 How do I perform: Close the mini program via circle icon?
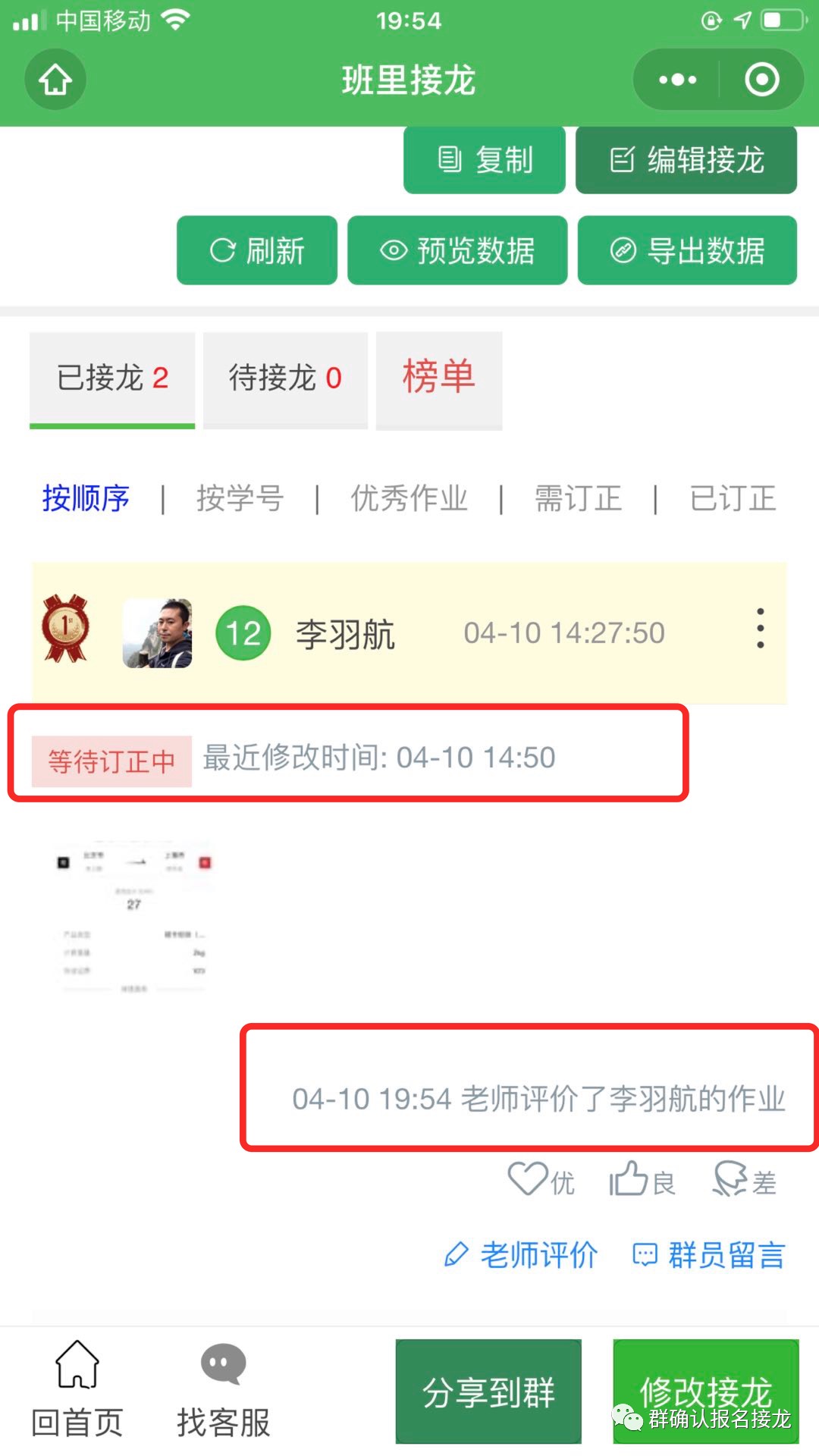click(x=761, y=80)
